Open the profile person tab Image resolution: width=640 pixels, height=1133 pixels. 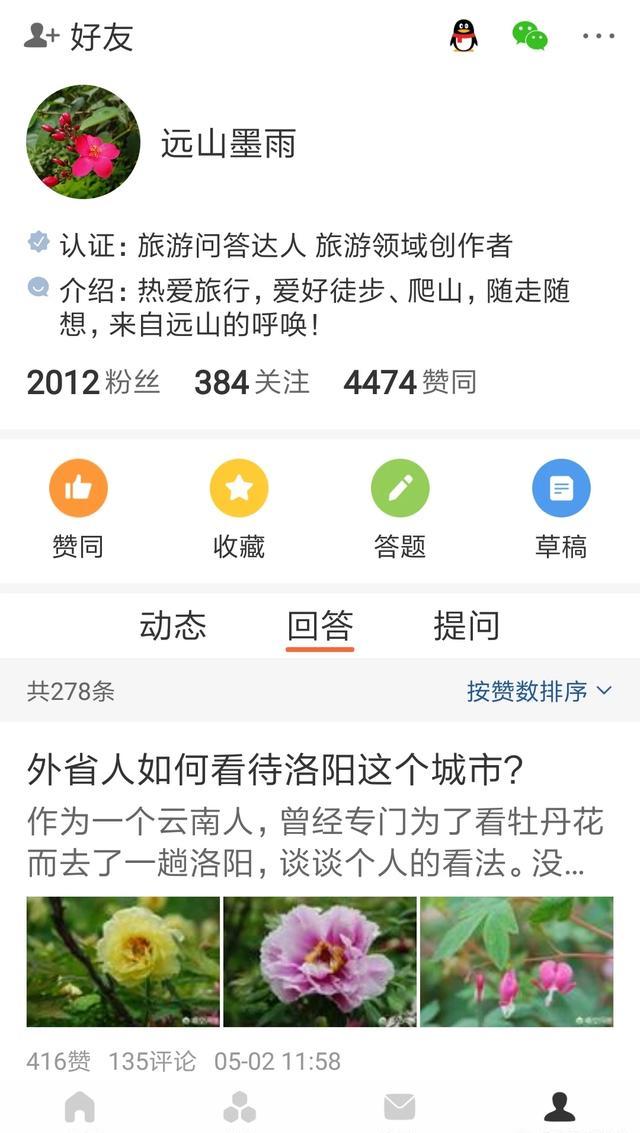point(560,1107)
